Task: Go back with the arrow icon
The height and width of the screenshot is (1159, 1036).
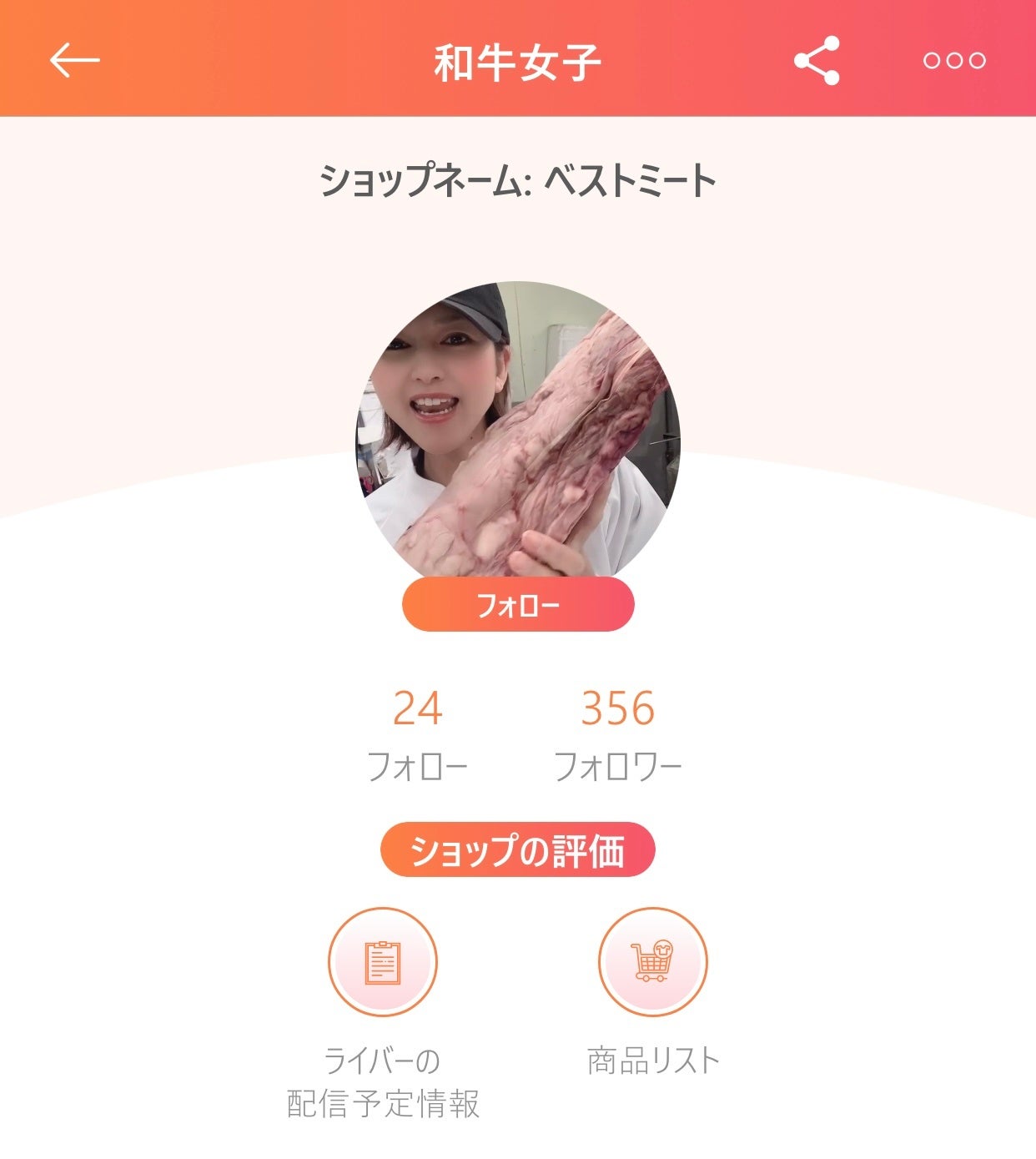Action: [x=74, y=60]
